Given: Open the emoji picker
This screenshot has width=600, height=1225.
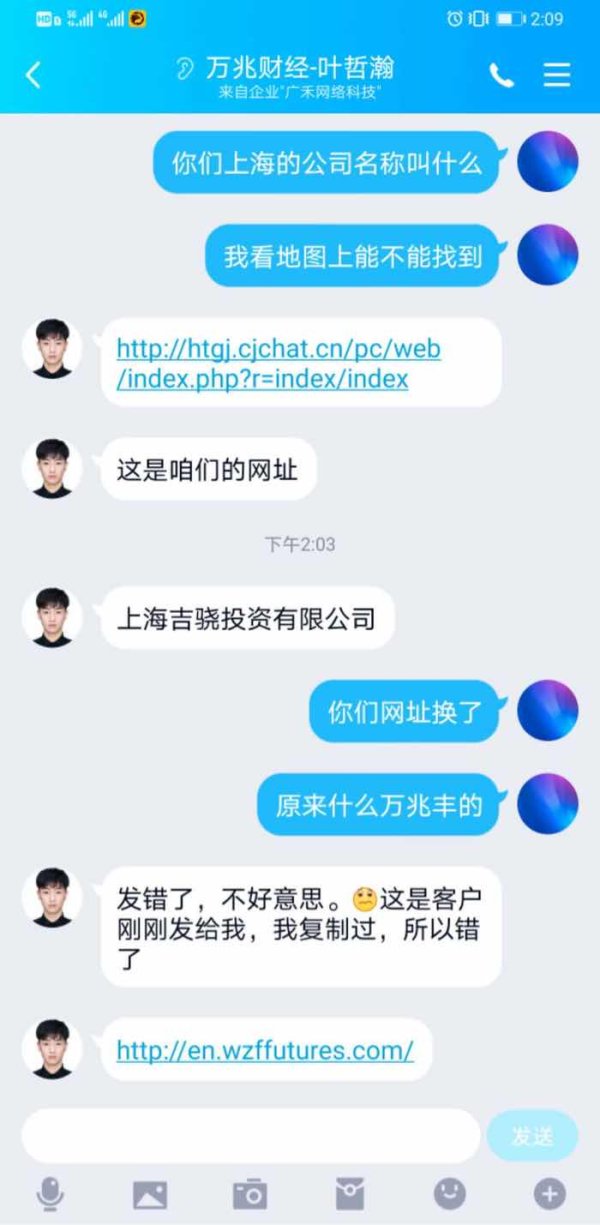Looking at the screenshot, I should coord(450,1192).
